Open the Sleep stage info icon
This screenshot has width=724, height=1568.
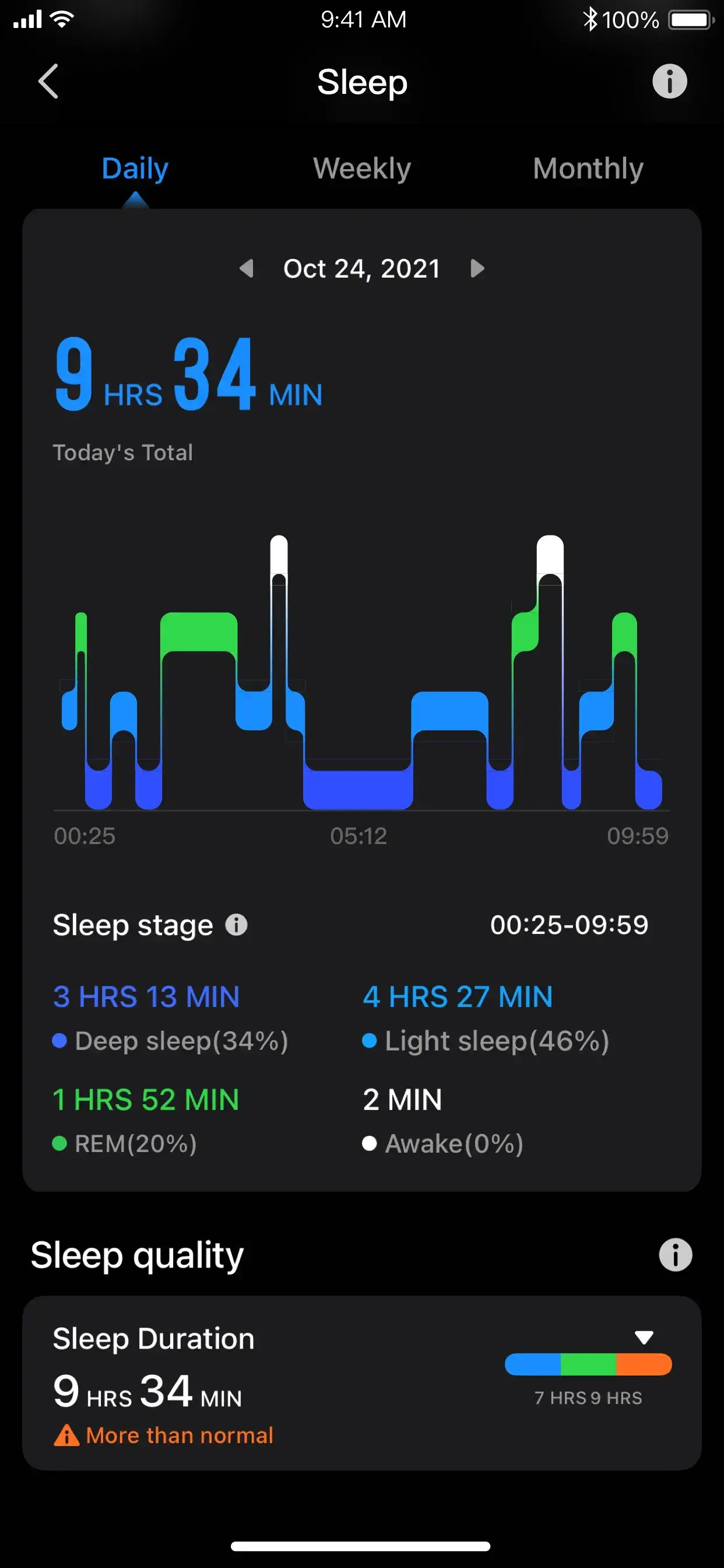[236, 925]
